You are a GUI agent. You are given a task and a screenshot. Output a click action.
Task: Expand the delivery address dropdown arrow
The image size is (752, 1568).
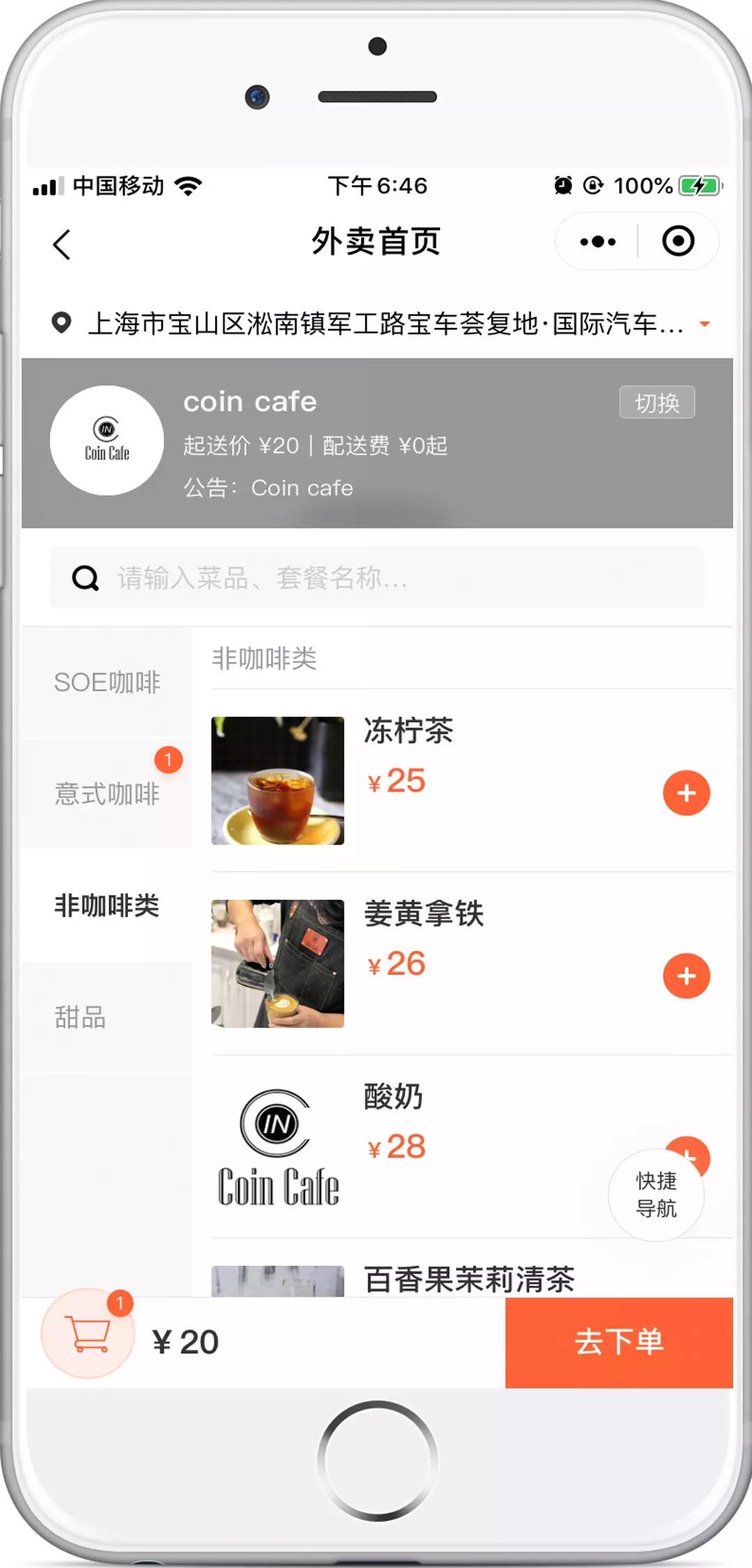point(705,324)
